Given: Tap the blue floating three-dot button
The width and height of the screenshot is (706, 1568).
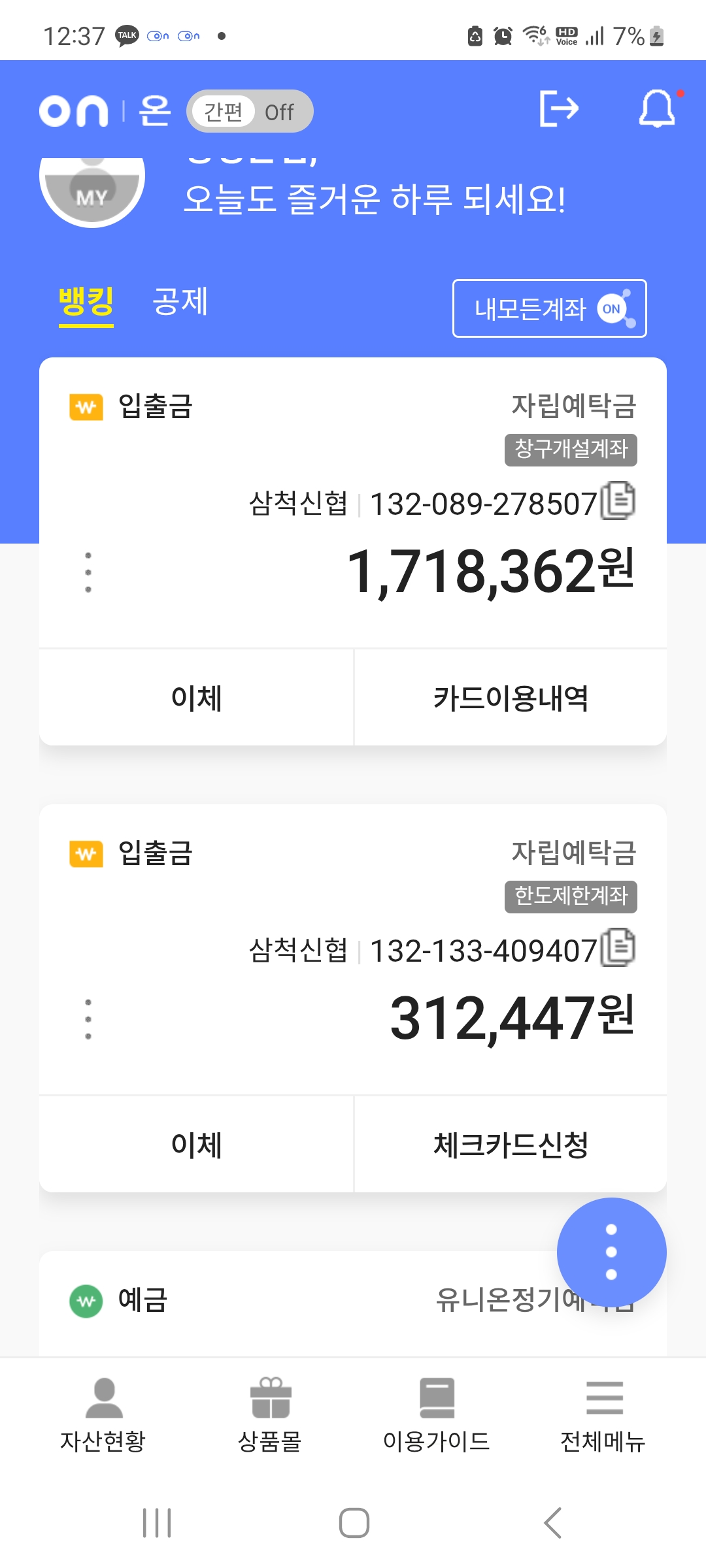Looking at the screenshot, I should click(x=611, y=1252).
